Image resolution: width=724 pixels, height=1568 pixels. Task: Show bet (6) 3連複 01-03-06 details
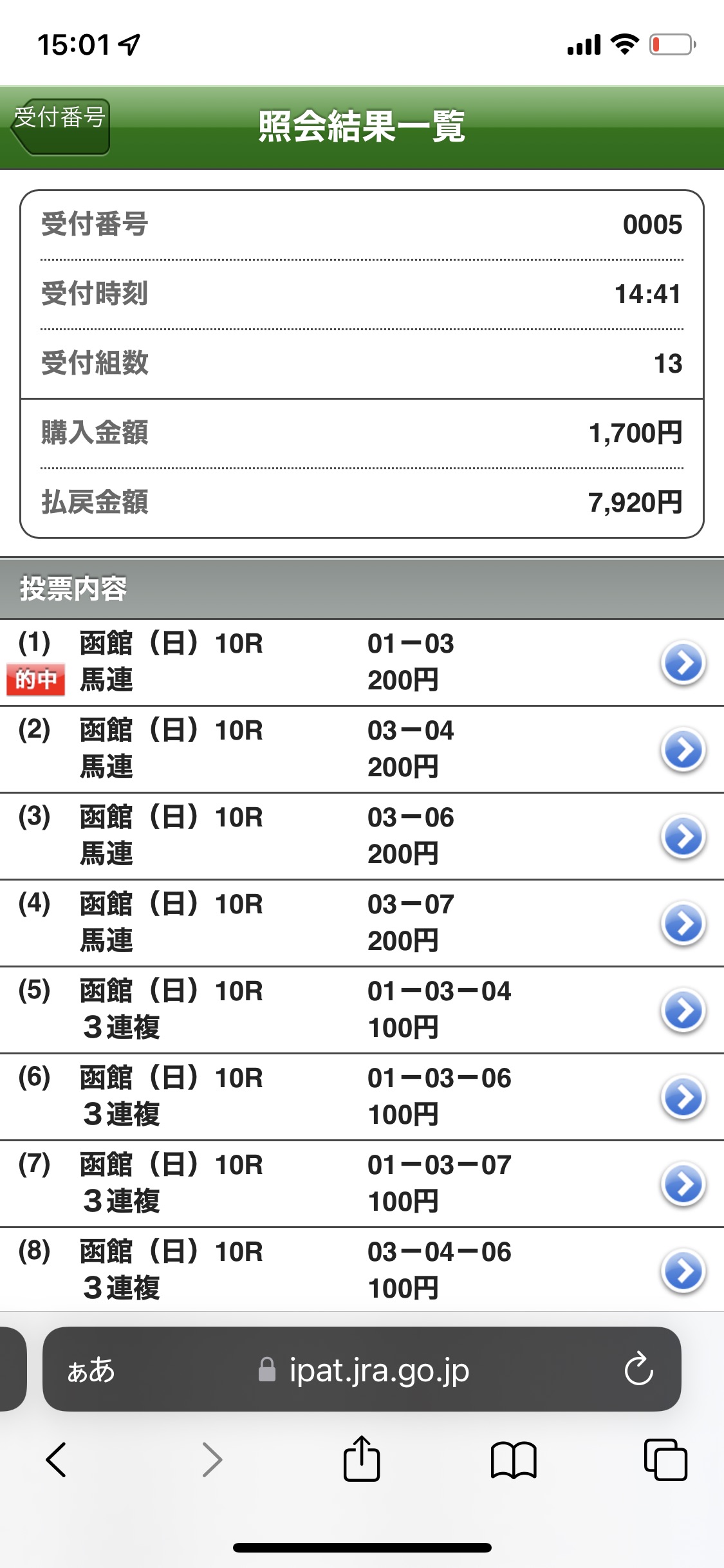coord(683,1097)
